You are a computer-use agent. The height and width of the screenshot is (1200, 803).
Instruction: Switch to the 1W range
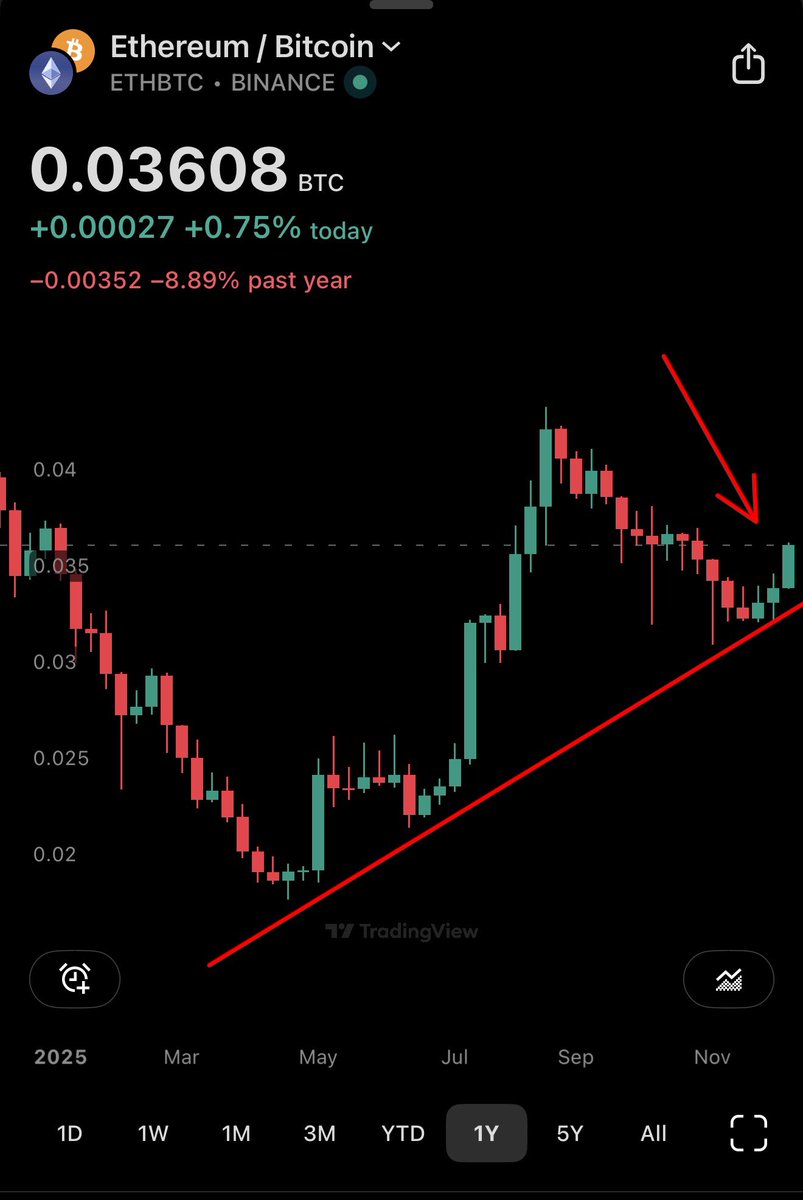tap(153, 1133)
